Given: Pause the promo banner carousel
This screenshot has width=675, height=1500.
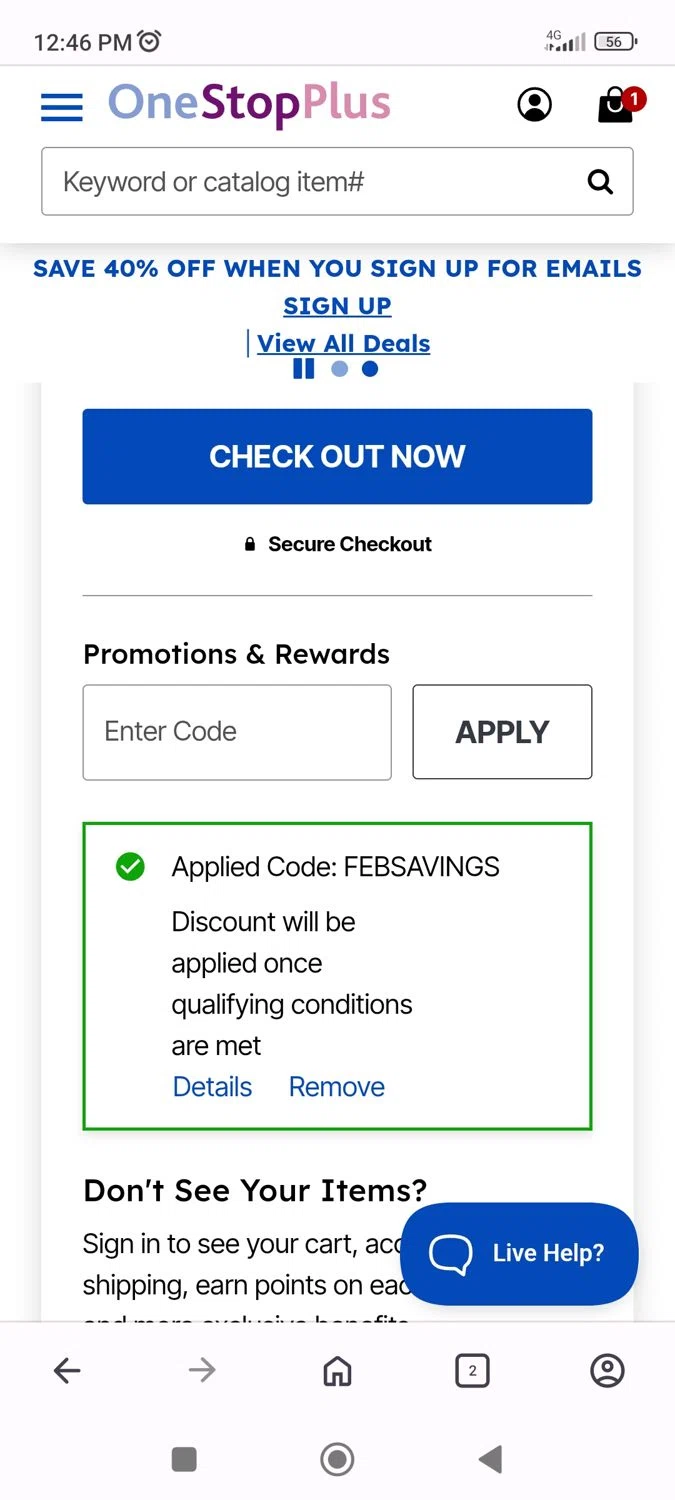Looking at the screenshot, I should point(304,369).
